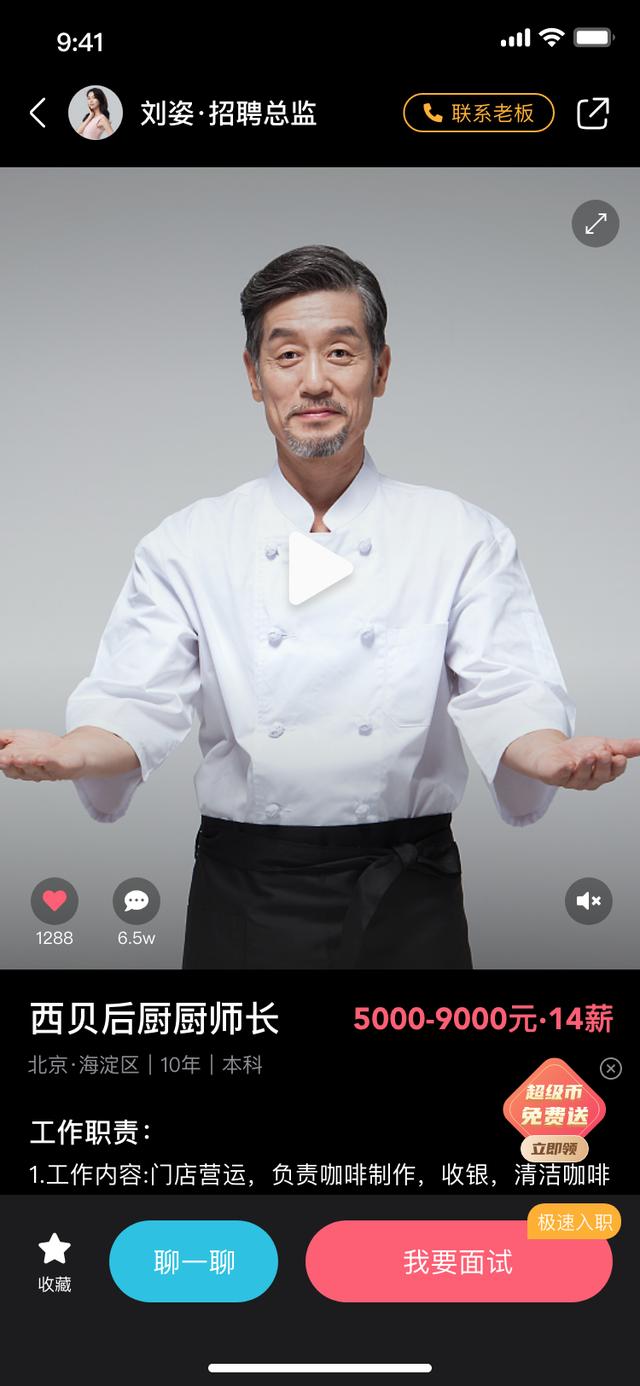Image resolution: width=640 pixels, height=1386 pixels.
Task: Expand the video to fullscreen
Action: 595,224
